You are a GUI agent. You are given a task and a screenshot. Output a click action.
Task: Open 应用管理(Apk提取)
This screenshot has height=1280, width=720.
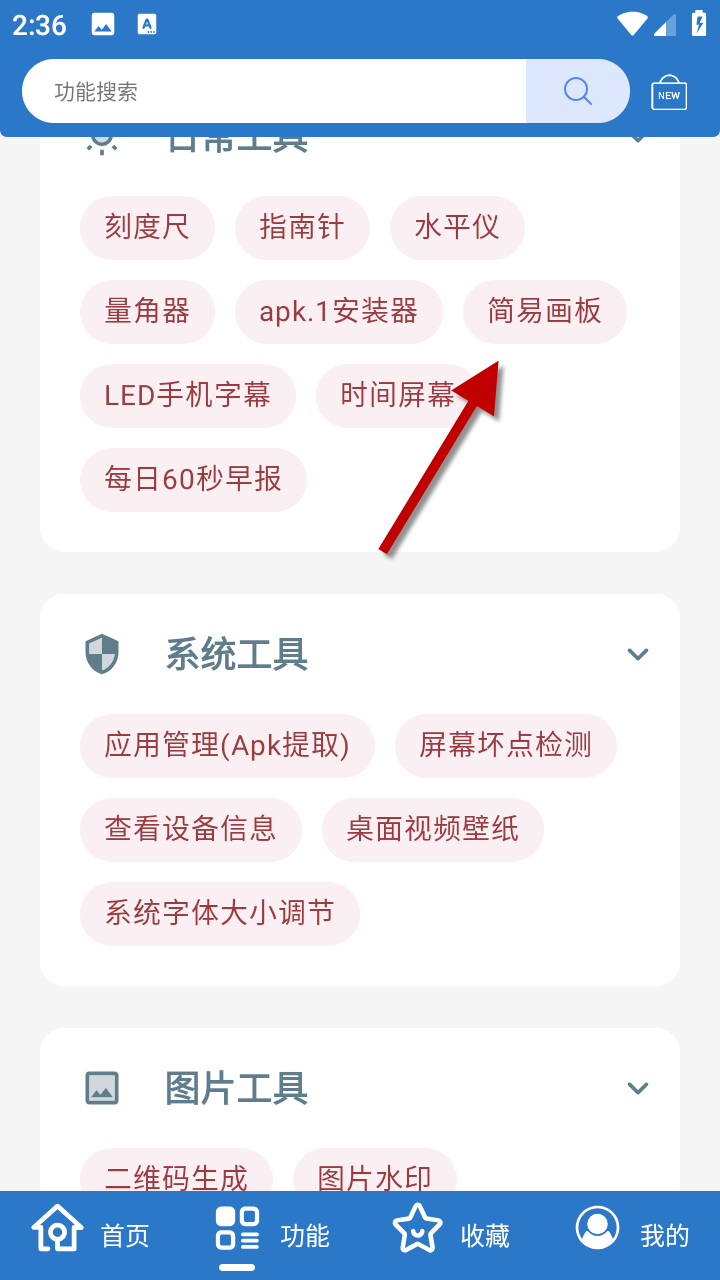[x=227, y=746]
